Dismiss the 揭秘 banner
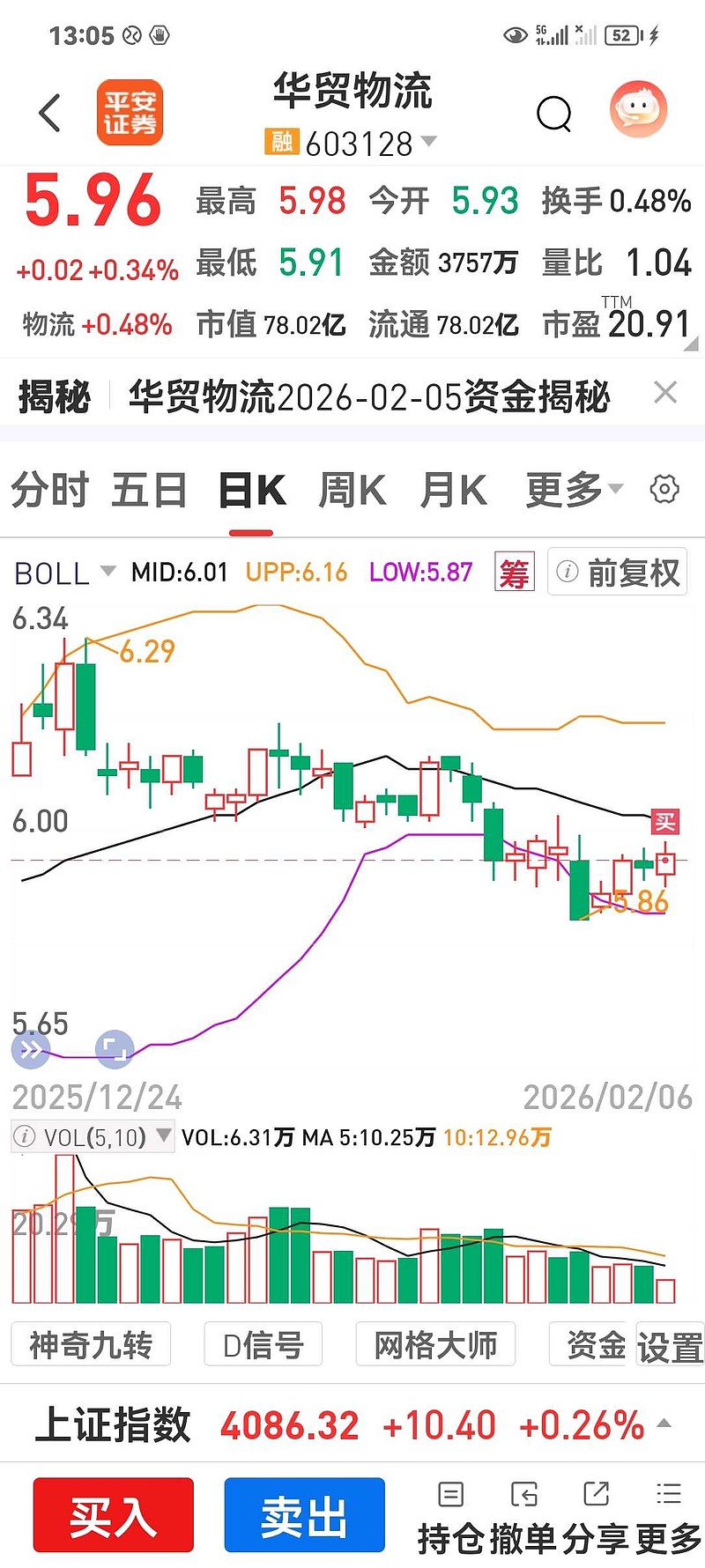This screenshot has width=705, height=1568. [665, 393]
